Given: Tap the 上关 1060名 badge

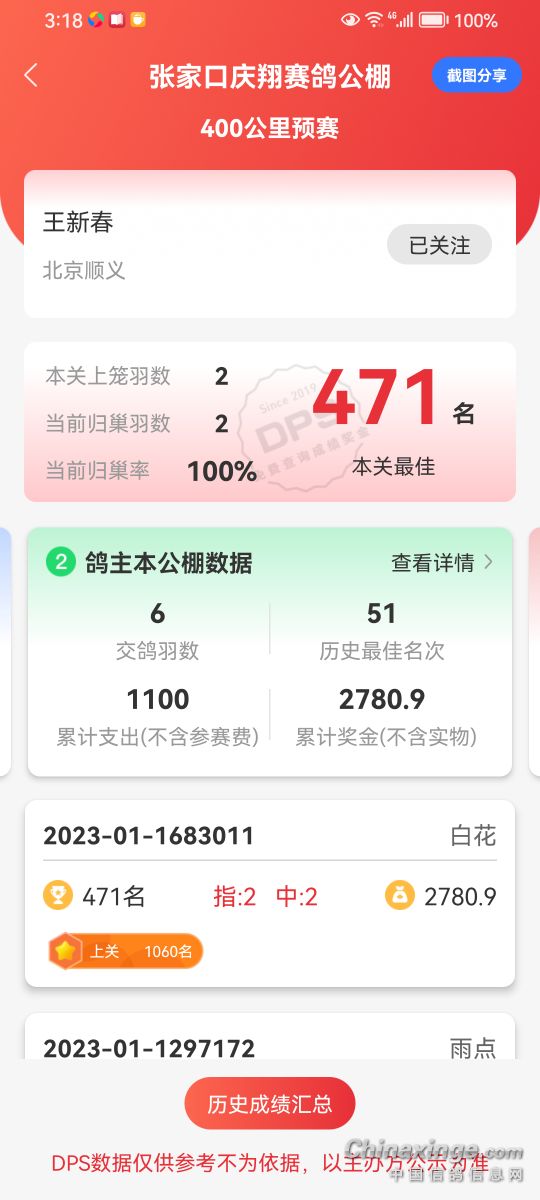Looking at the screenshot, I should tap(125, 951).
